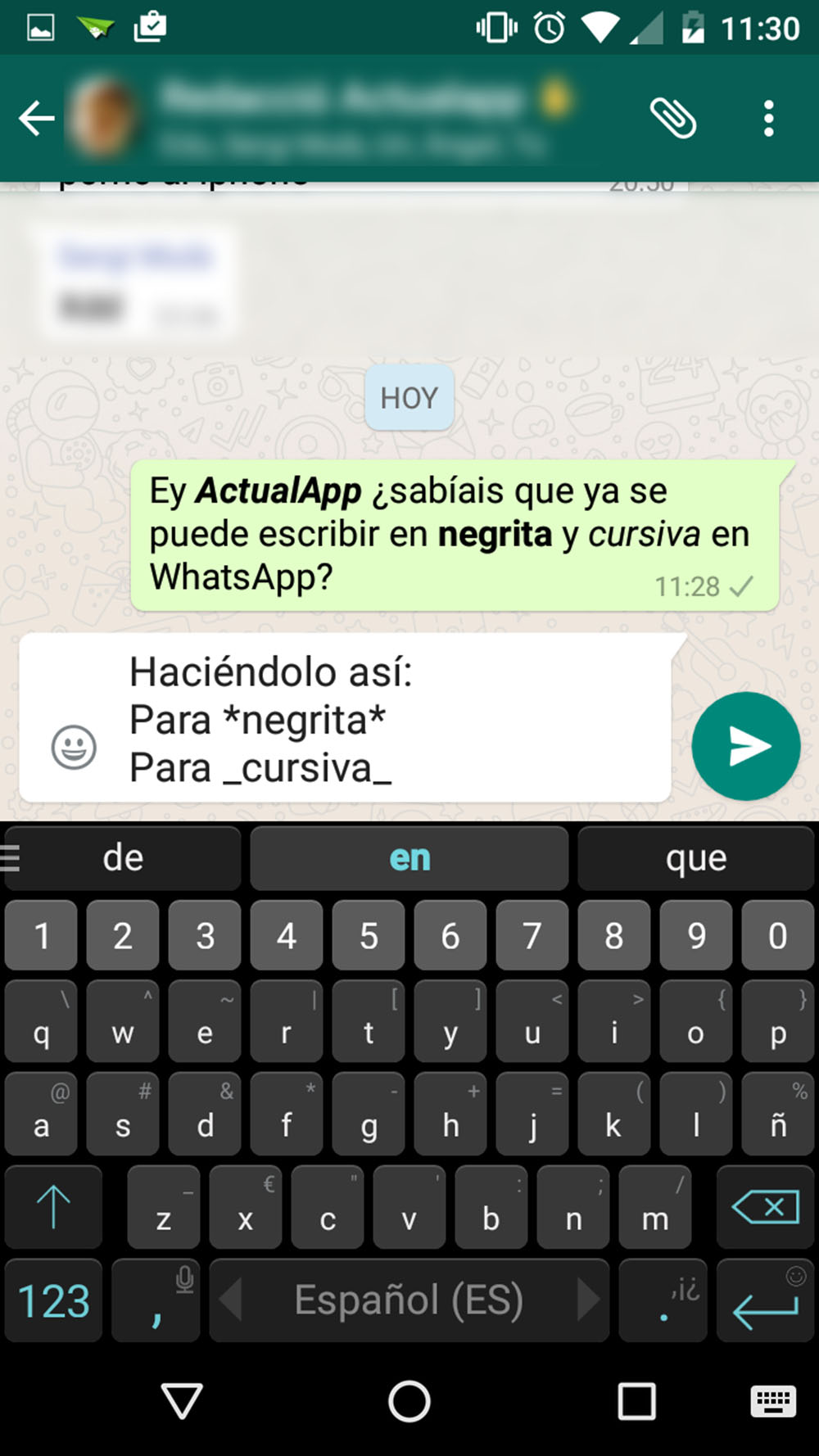
Task: Go to the home screen
Action: (x=409, y=1401)
